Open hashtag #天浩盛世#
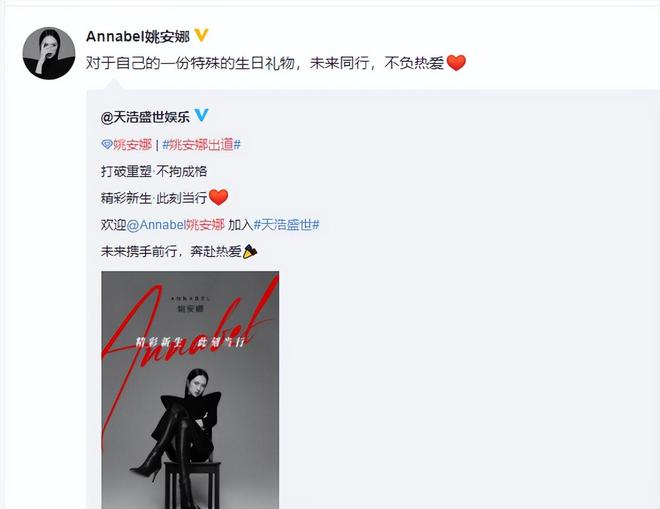The image size is (660, 509). (293, 224)
